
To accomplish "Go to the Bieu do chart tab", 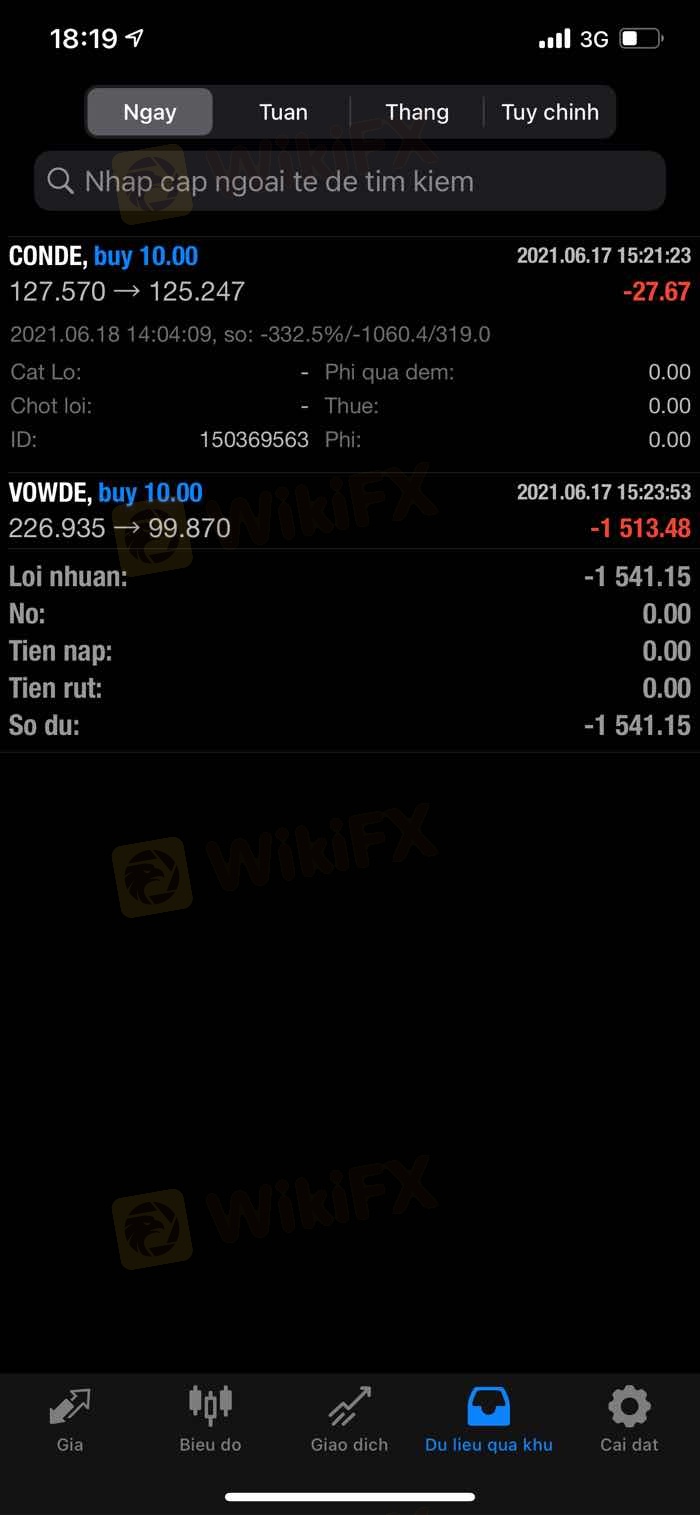I will (210, 1420).
